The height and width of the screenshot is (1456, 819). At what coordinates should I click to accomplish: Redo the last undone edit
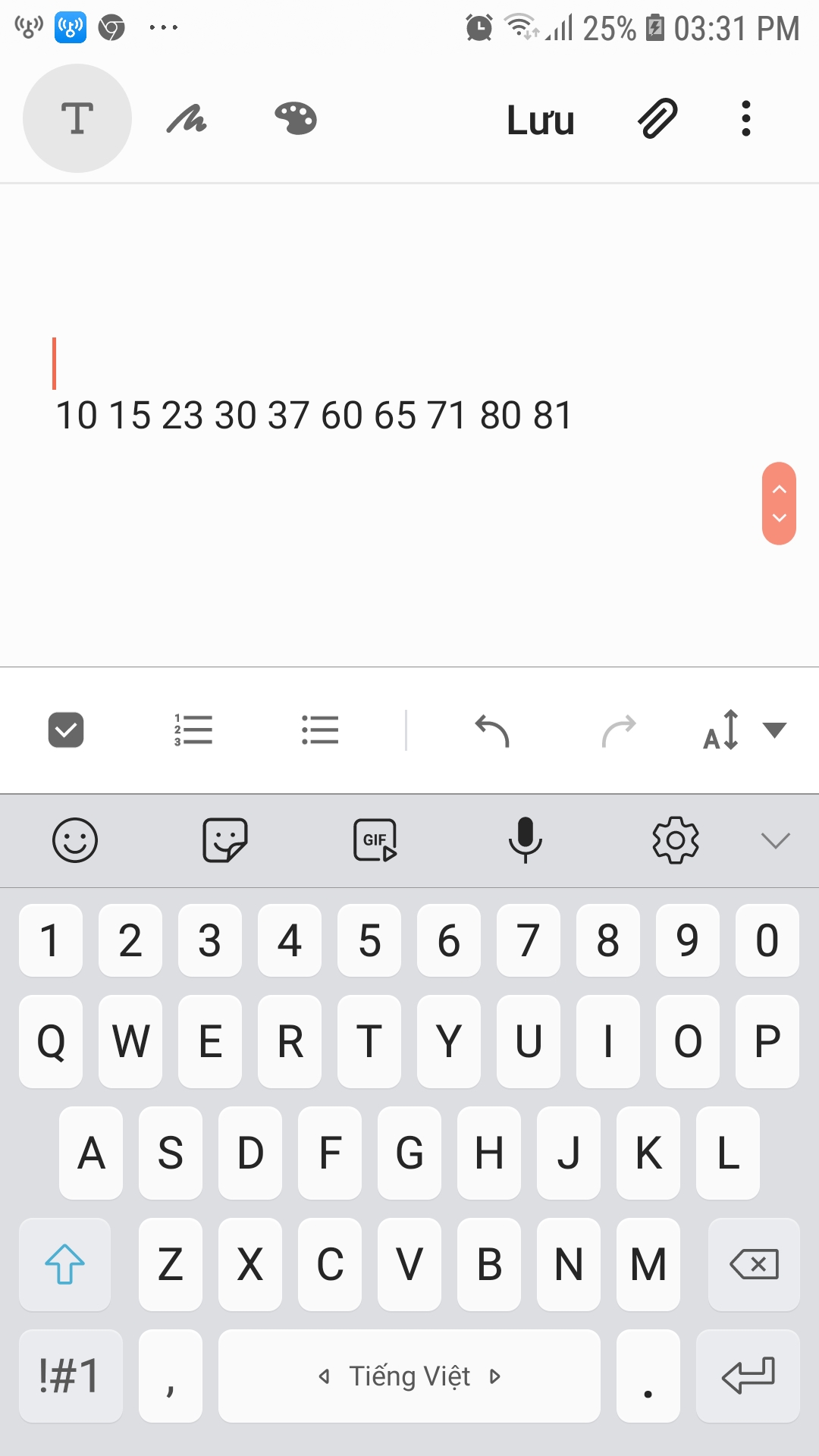[x=619, y=731]
